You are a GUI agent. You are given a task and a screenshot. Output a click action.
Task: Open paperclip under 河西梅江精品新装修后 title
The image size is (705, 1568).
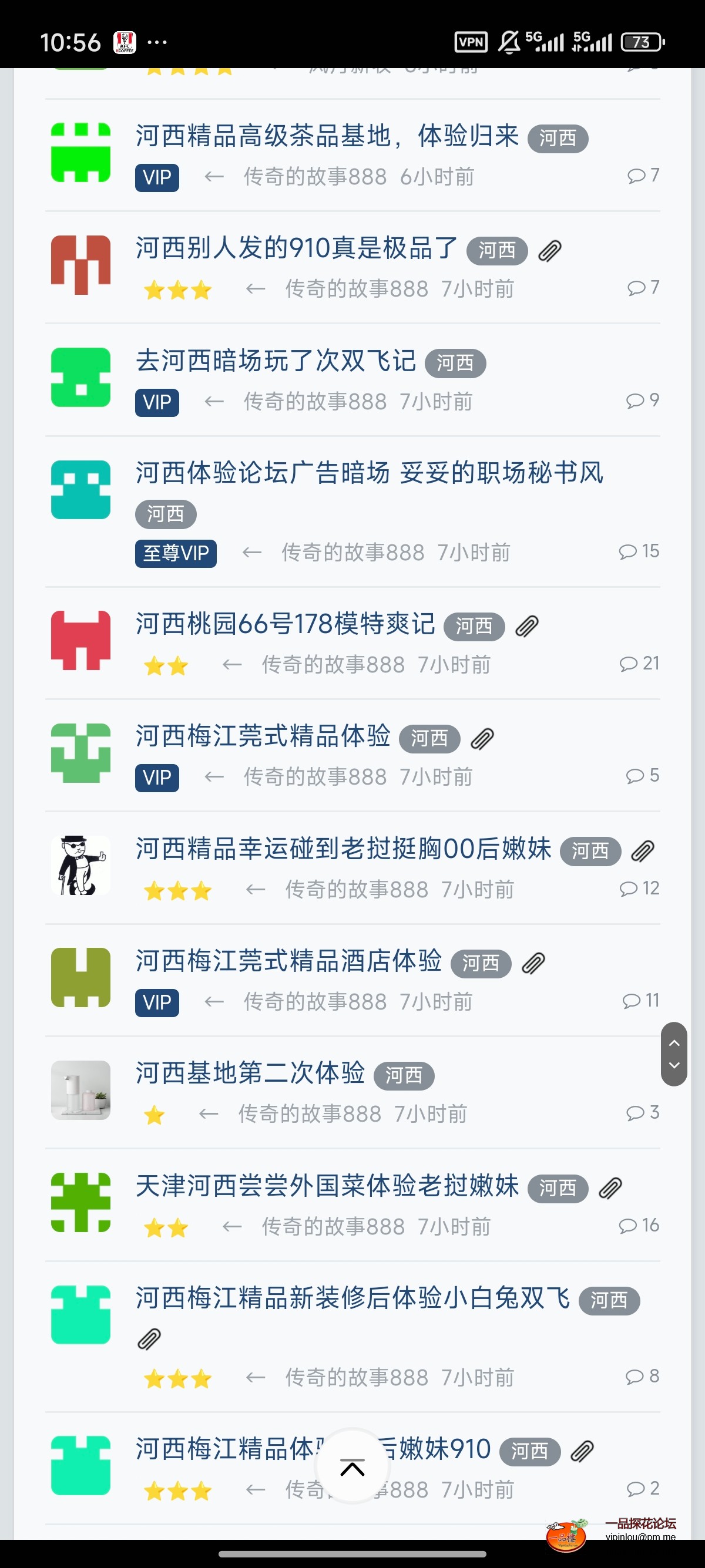coord(148,1340)
